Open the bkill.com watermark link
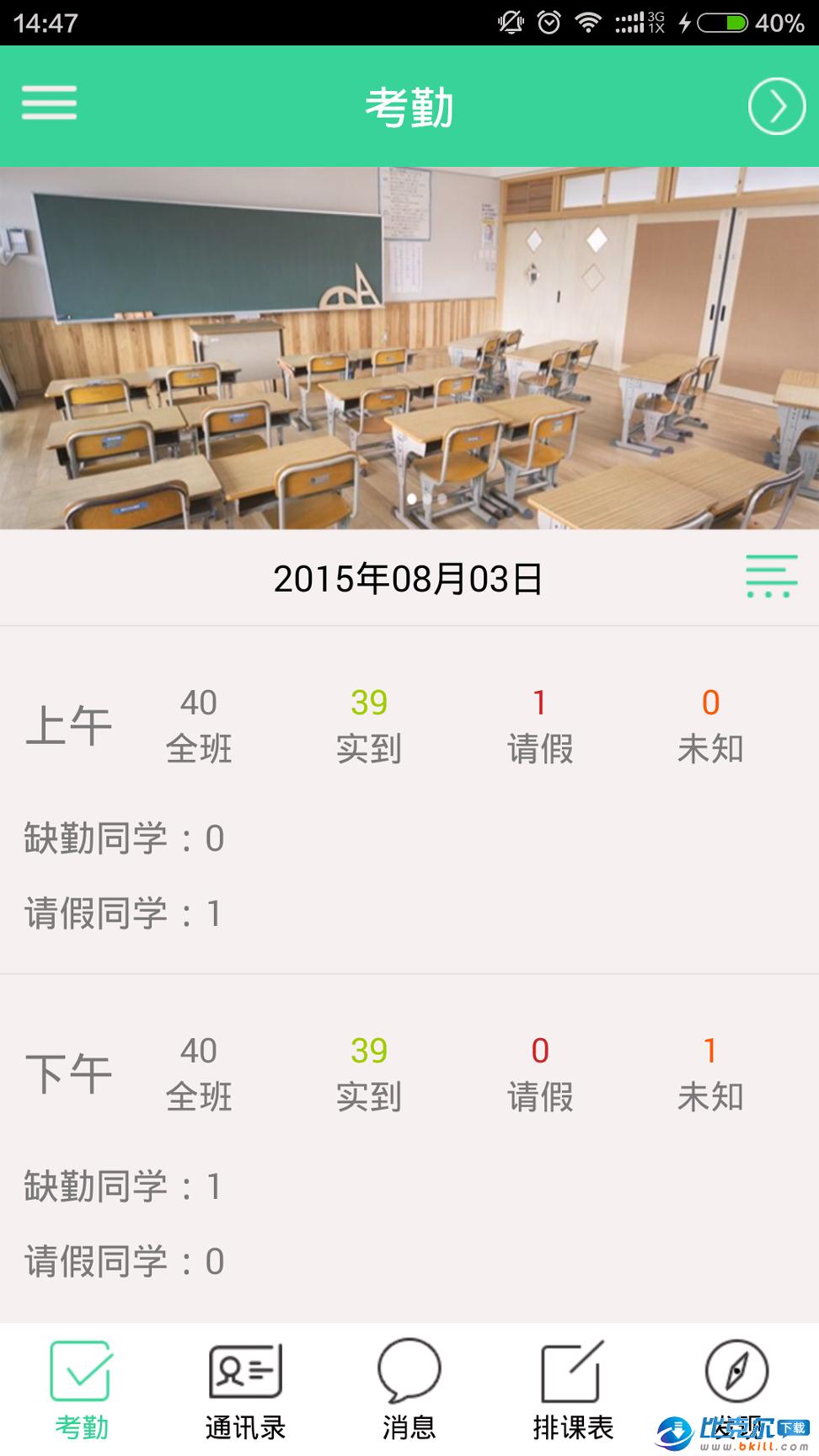This screenshot has height=1456, width=819. coord(738,1432)
